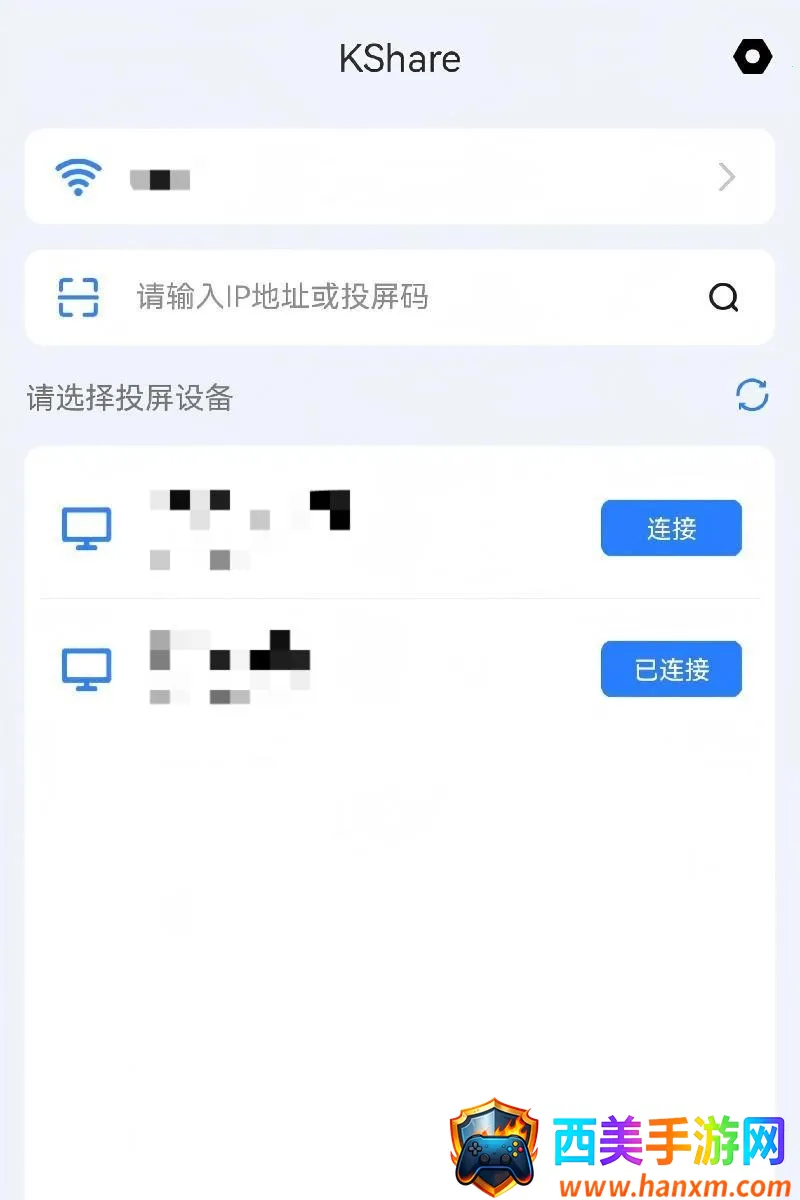Open the Wi-Fi network row

pyautogui.click(x=400, y=177)
